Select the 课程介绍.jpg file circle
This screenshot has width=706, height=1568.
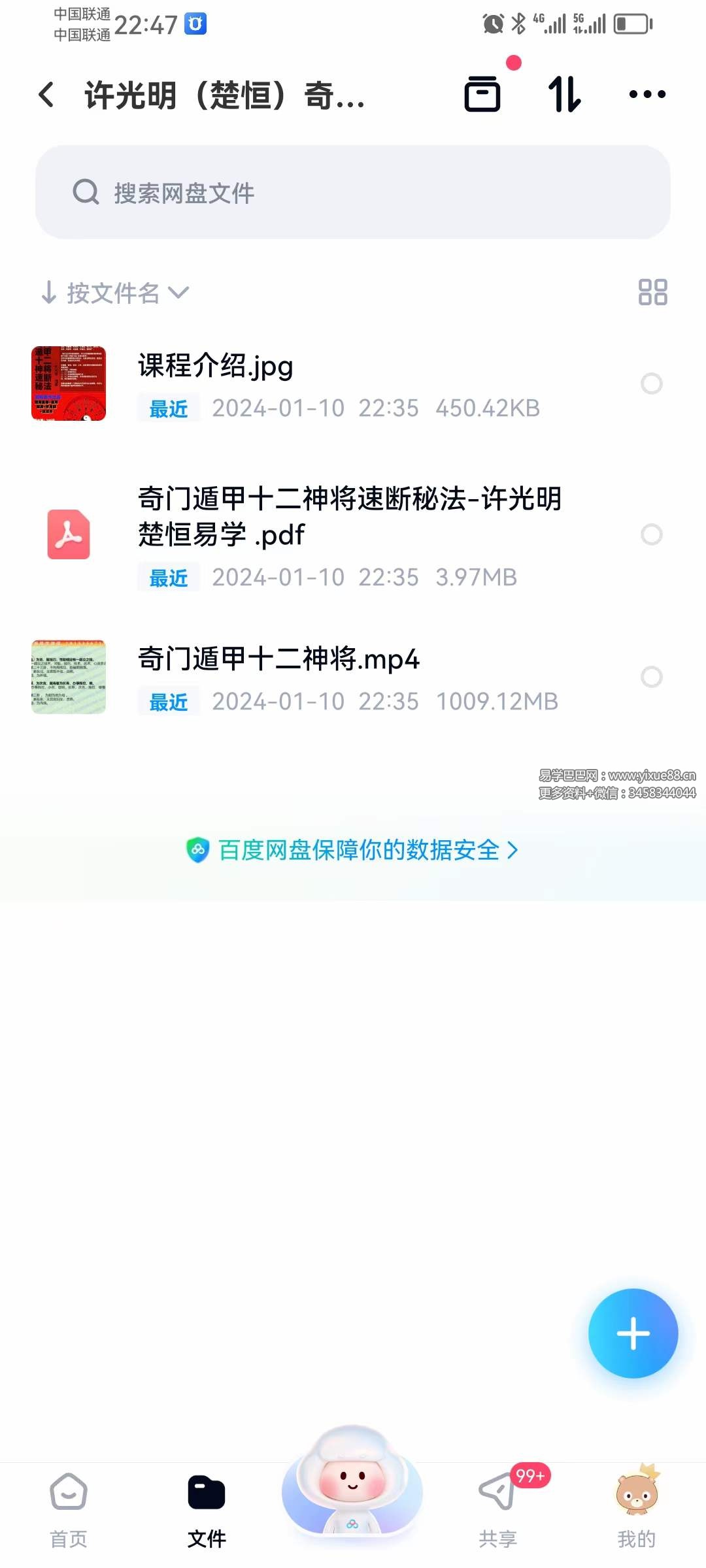point(652,384)
